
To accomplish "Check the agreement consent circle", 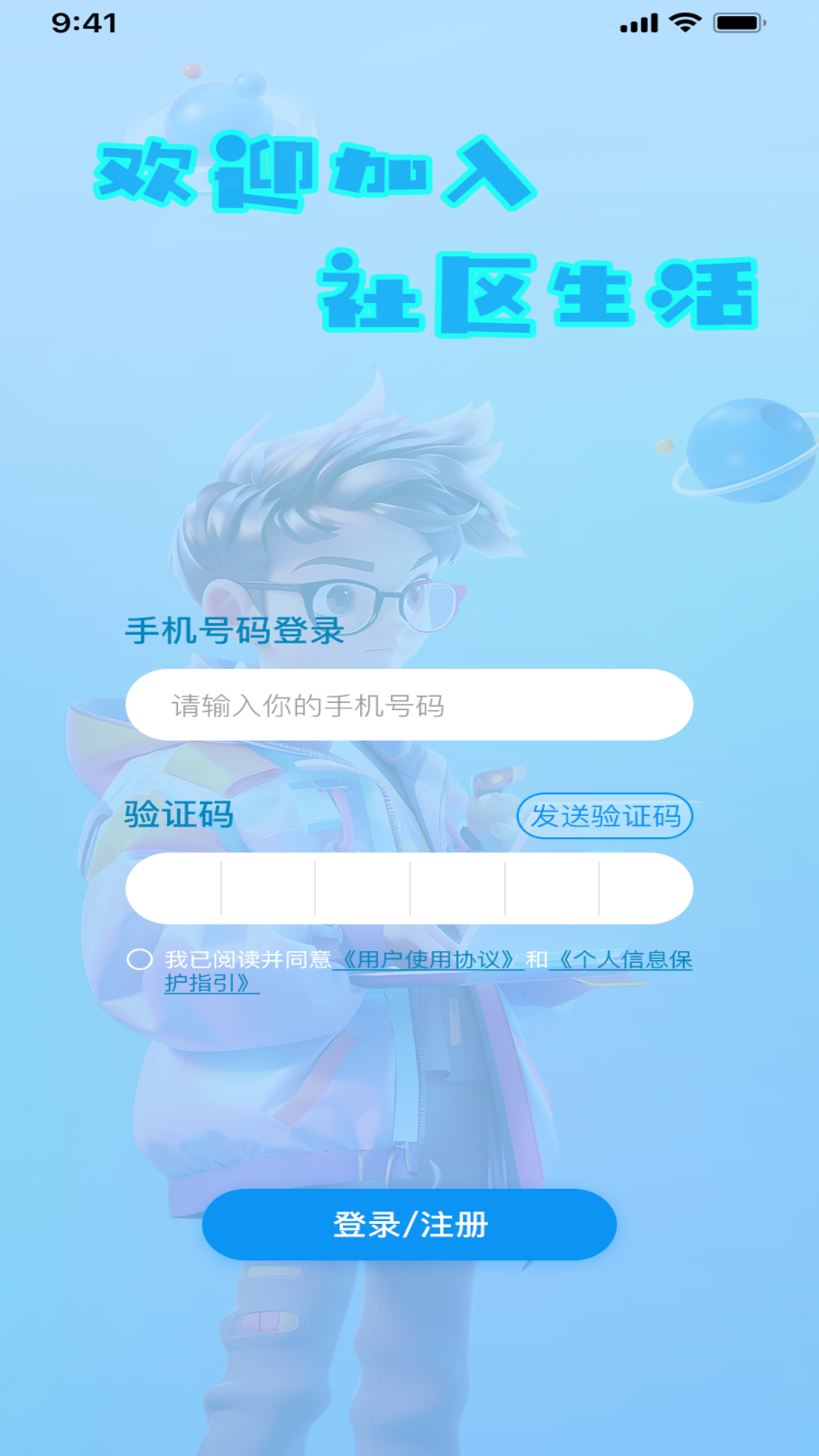I will pyautogui.click(x=140, y=959).
